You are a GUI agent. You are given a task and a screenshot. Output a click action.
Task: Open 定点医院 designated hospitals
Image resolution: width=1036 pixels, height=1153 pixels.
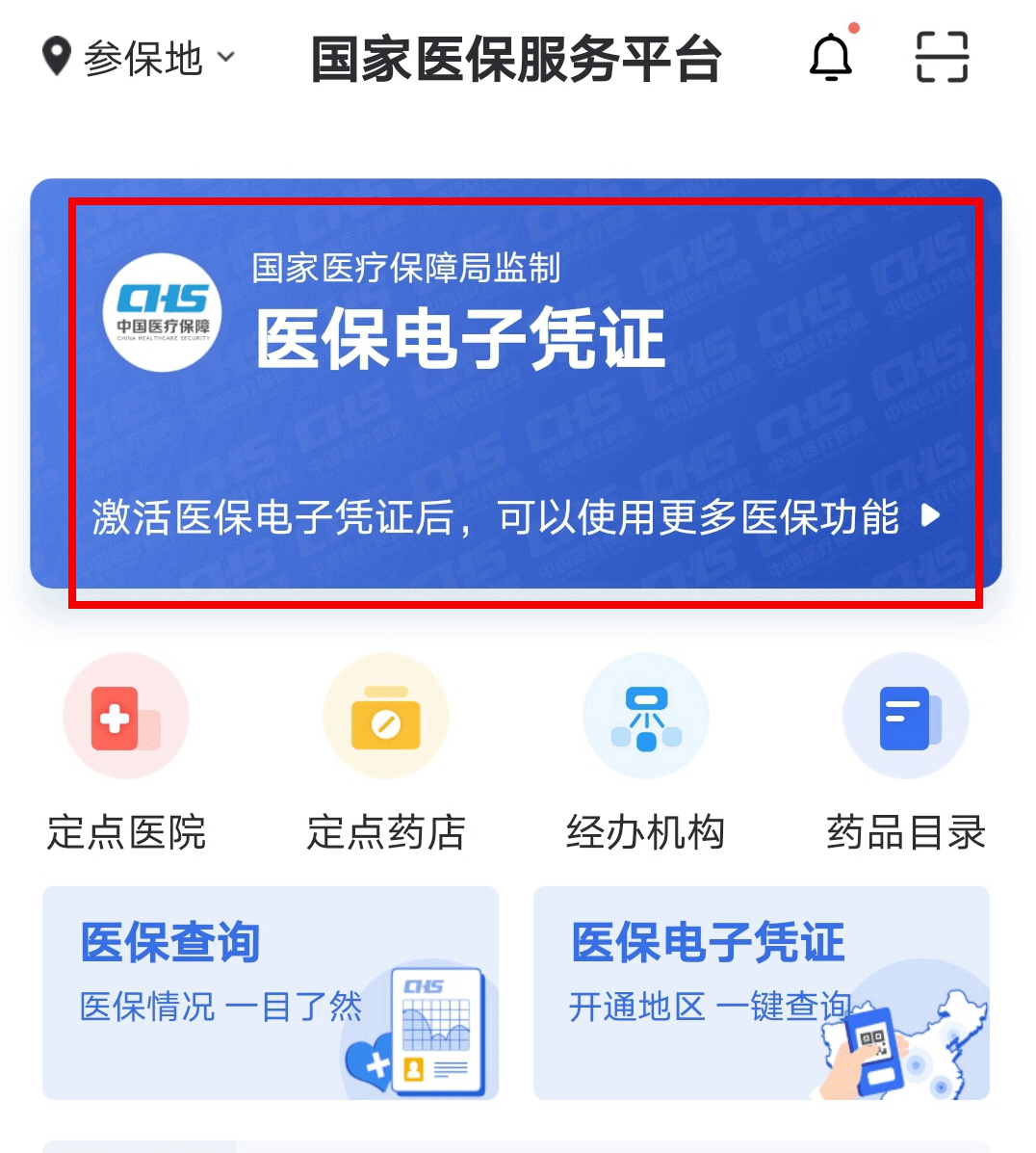(x=126, y=751)
